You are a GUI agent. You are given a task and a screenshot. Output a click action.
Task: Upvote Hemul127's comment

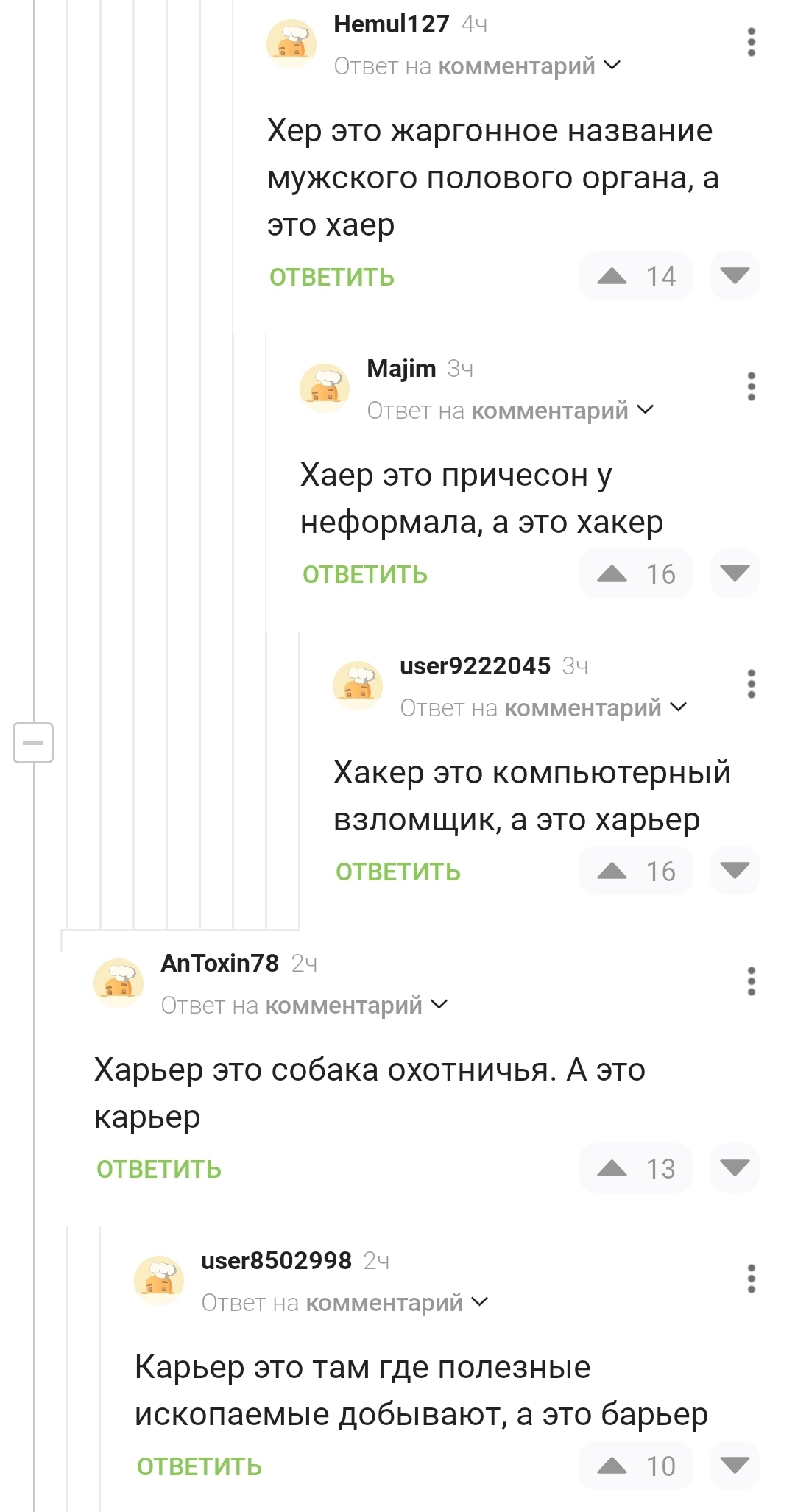(612, 277)
